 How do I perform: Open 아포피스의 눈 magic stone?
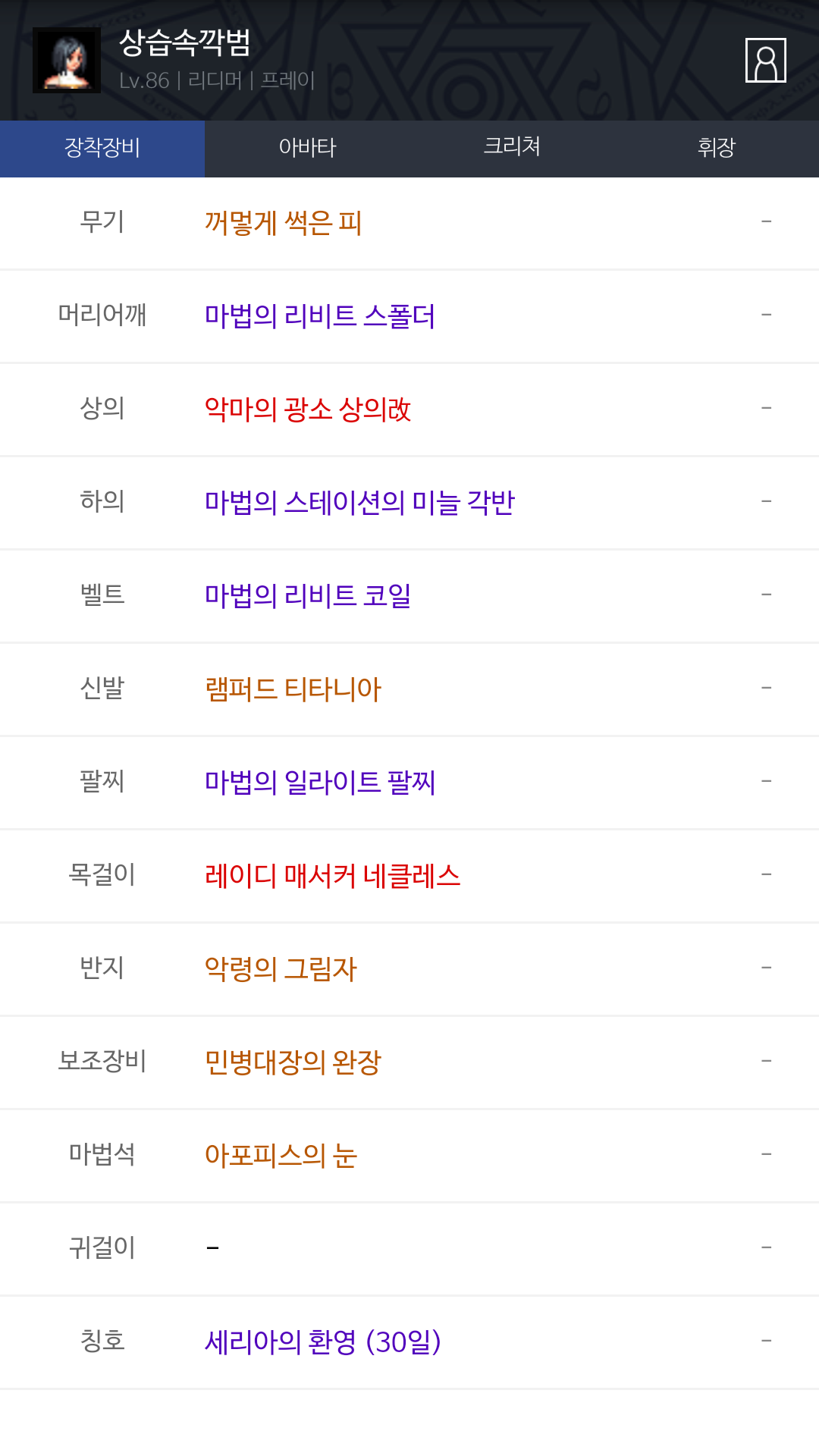[281, 1156]
